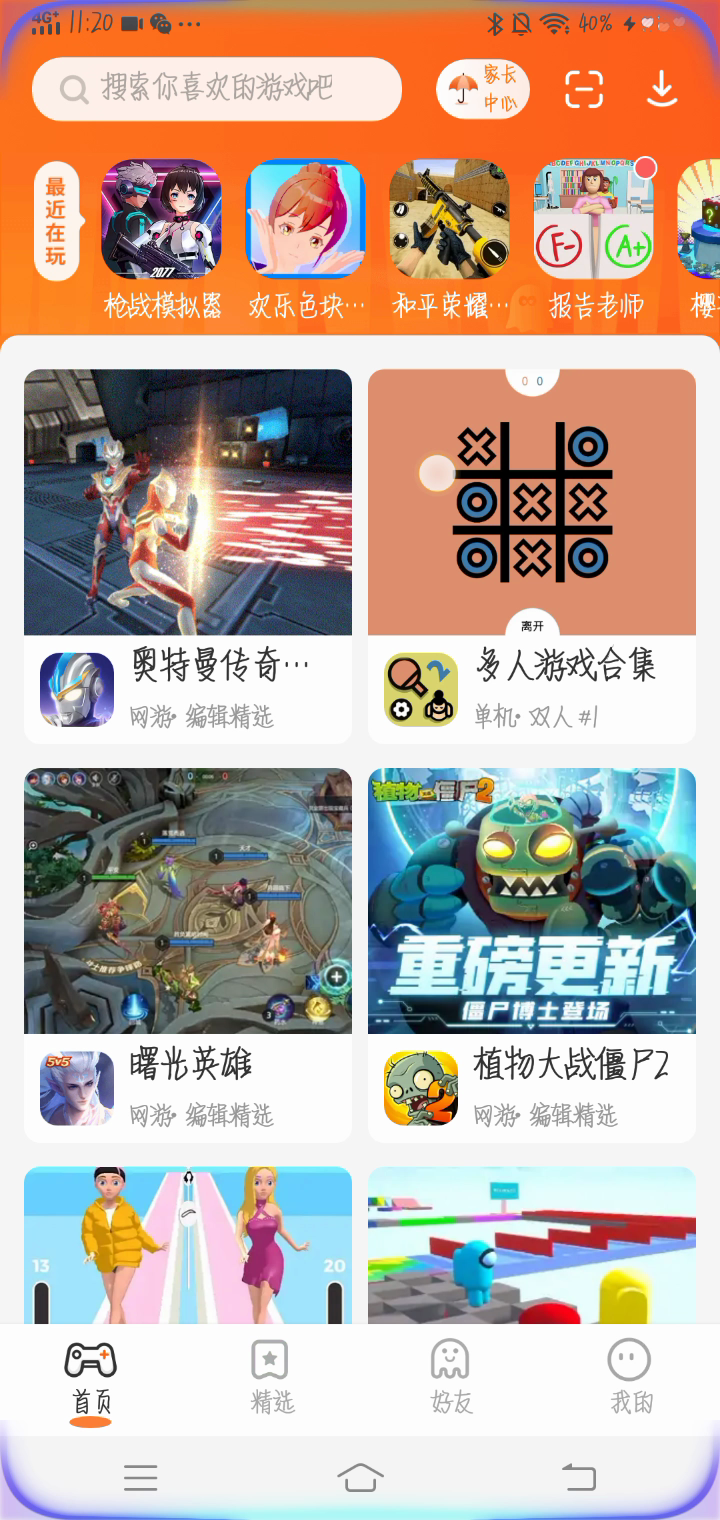The image size is (720, 1520).
Task: Open 家长中心 parent center
Action: tap(483, 90)
